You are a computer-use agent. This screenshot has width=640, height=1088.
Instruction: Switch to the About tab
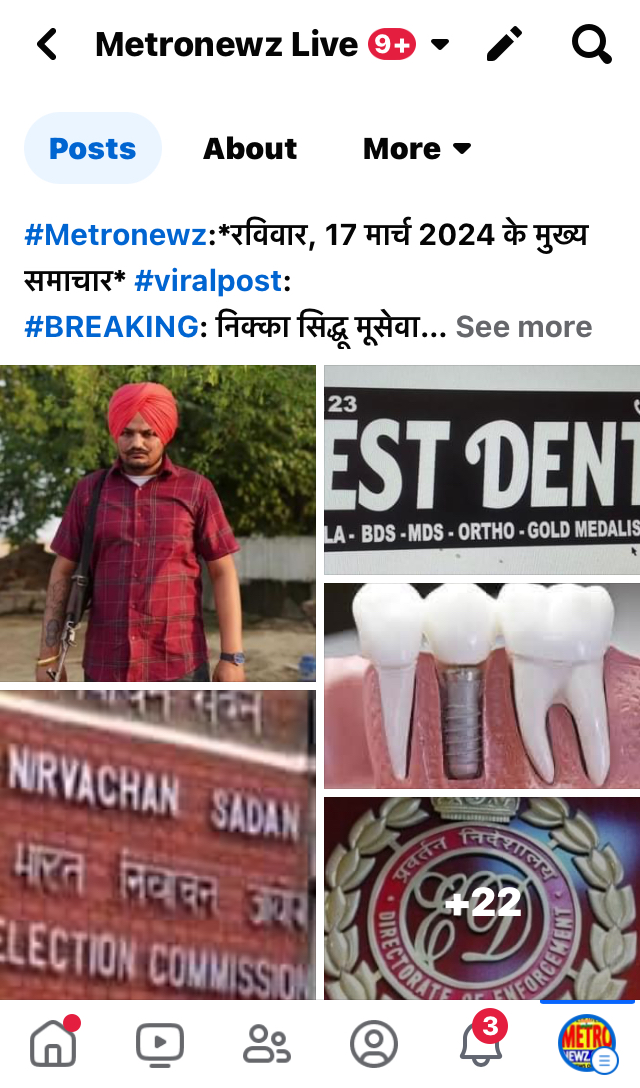tap(250, 148)
